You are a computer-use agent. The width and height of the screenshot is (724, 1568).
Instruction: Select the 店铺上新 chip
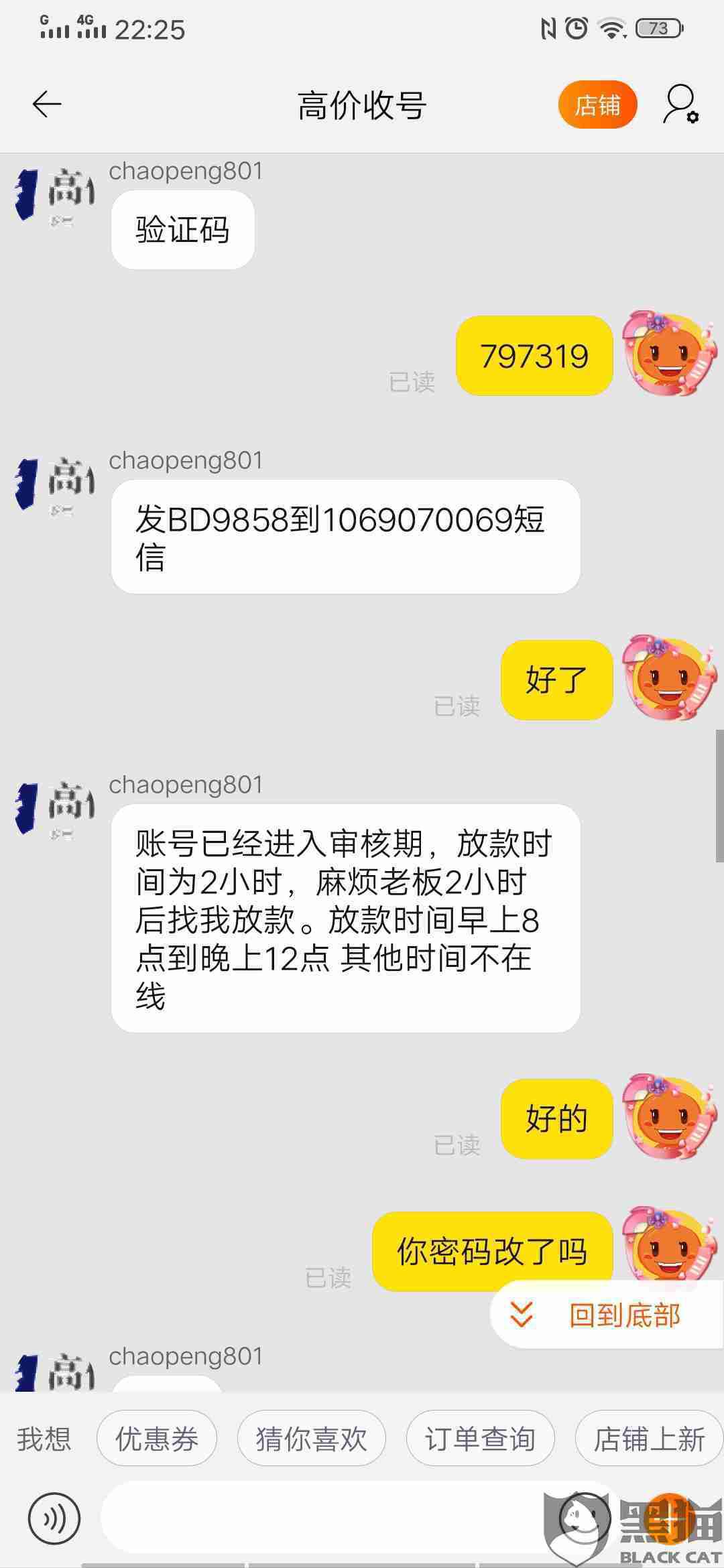coord(649,1439)
